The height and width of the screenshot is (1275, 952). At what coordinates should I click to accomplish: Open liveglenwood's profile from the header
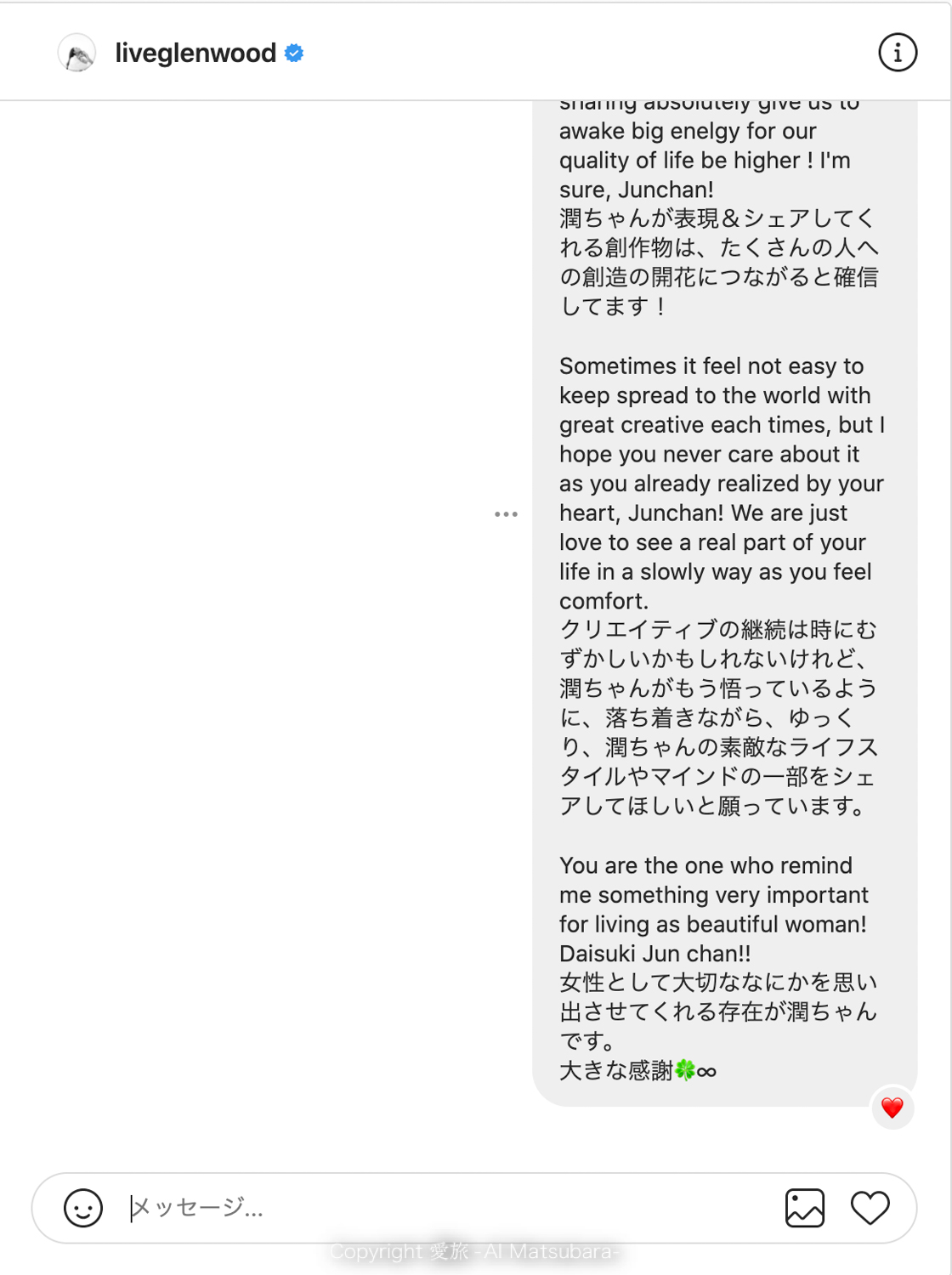tap(195, 54)
